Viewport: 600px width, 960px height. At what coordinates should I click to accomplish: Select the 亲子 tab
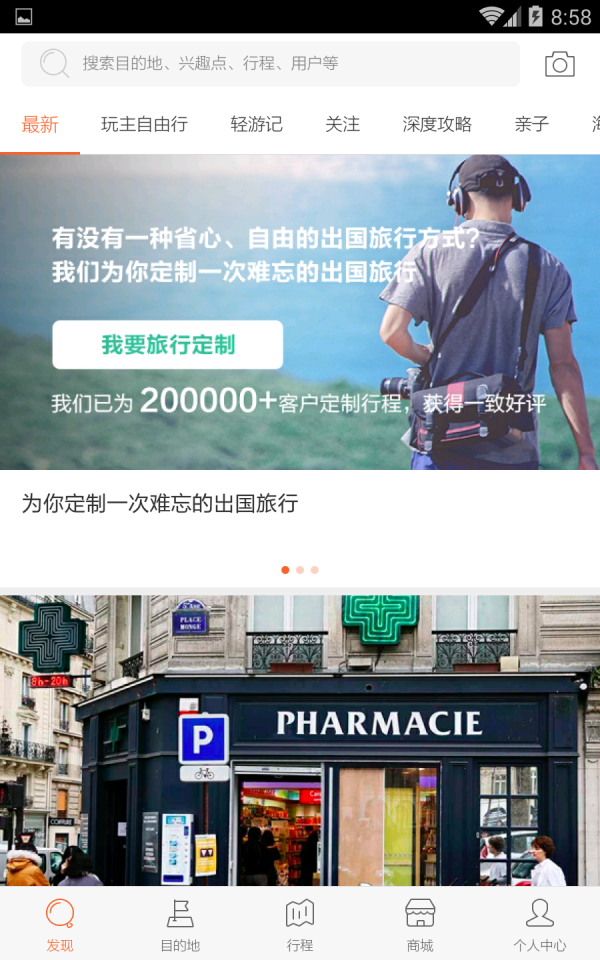click(x=532, y=125)
